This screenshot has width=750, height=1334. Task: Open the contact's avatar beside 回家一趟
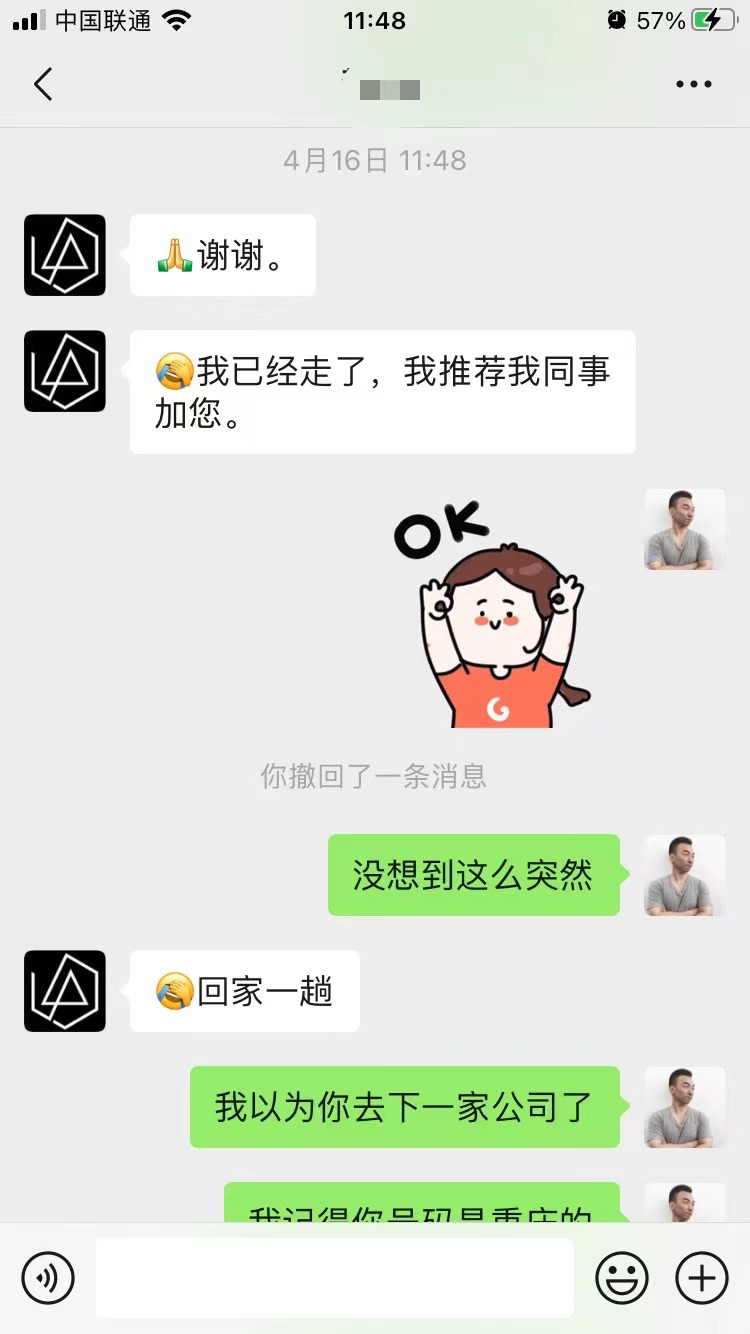coord(65,991)
